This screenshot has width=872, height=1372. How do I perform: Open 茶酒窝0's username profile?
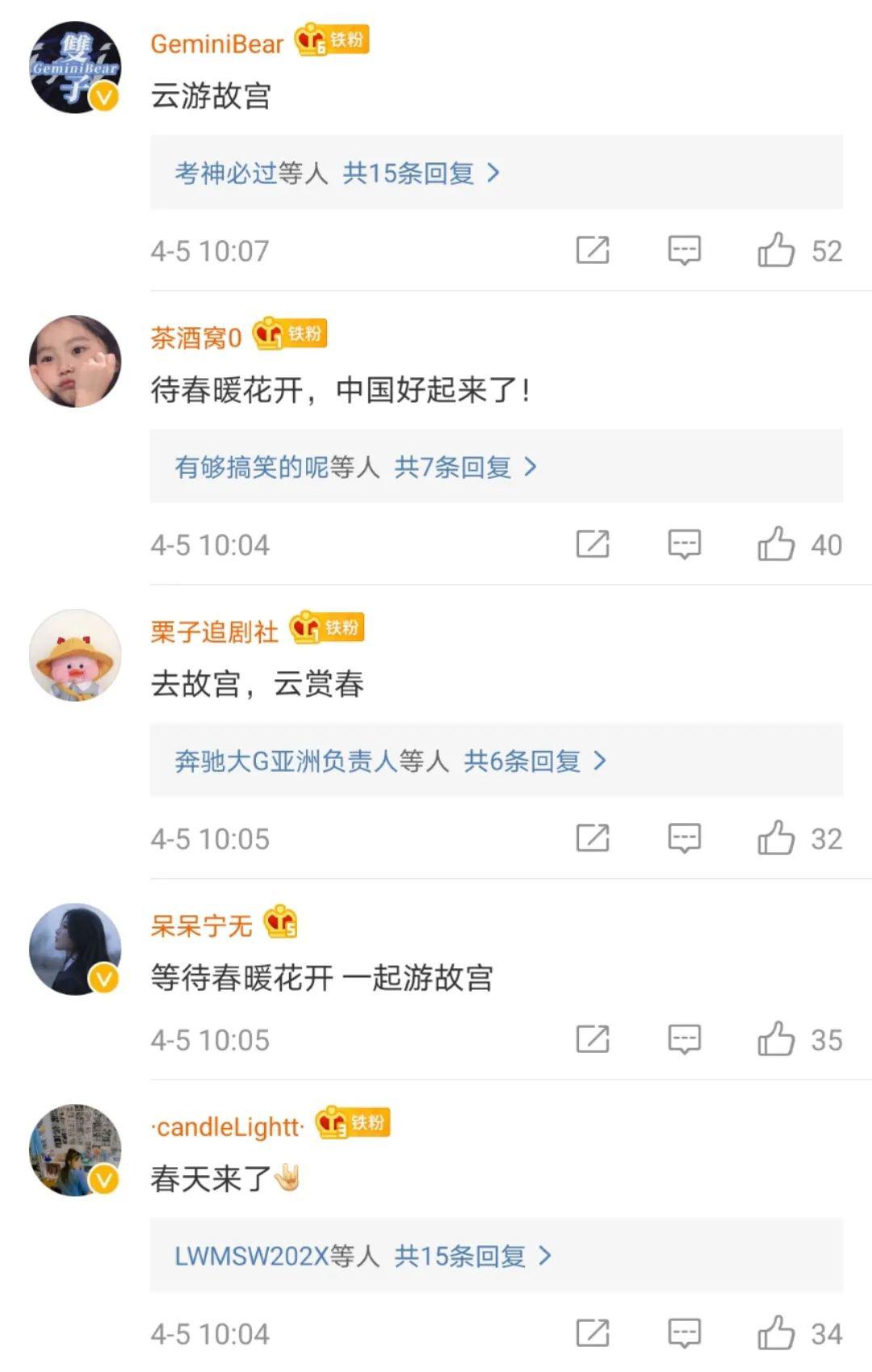[x=196, y=338]
